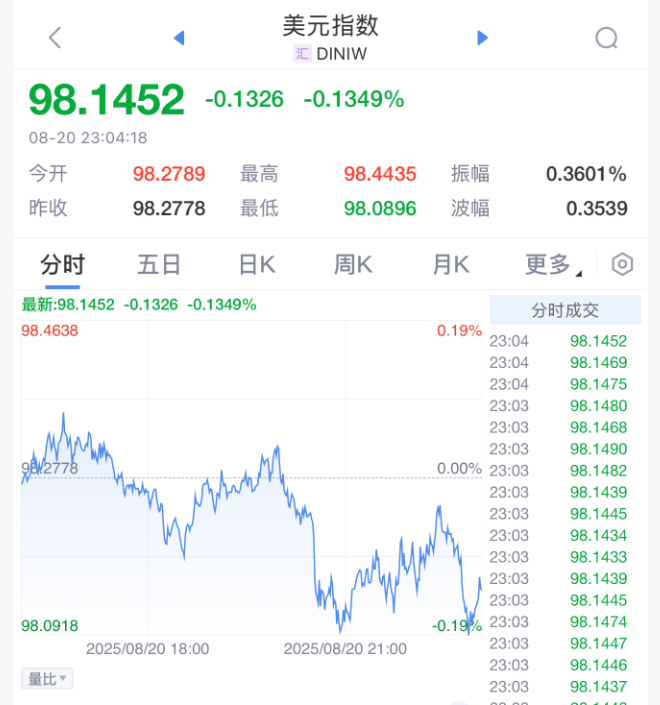This screenshot has height=705, width=660.
Task: View the 周K chart
Action: pos(353,265)
